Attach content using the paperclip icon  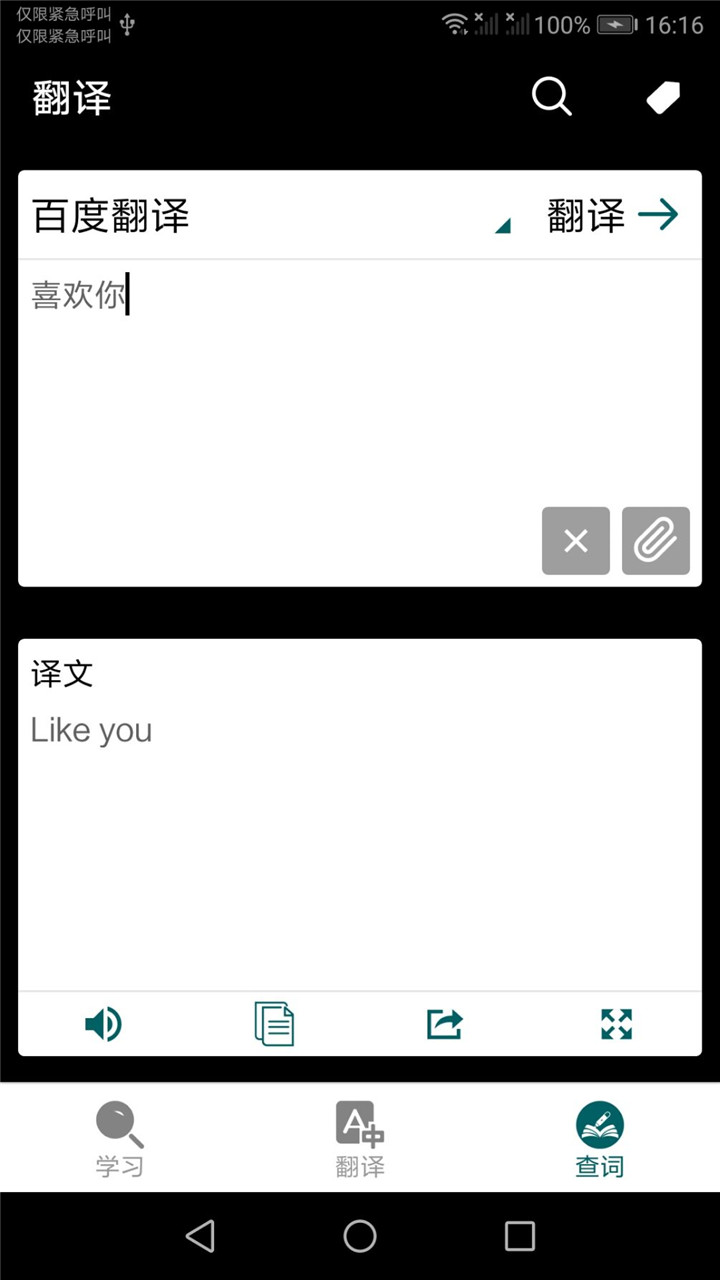[x=655, y=541]
